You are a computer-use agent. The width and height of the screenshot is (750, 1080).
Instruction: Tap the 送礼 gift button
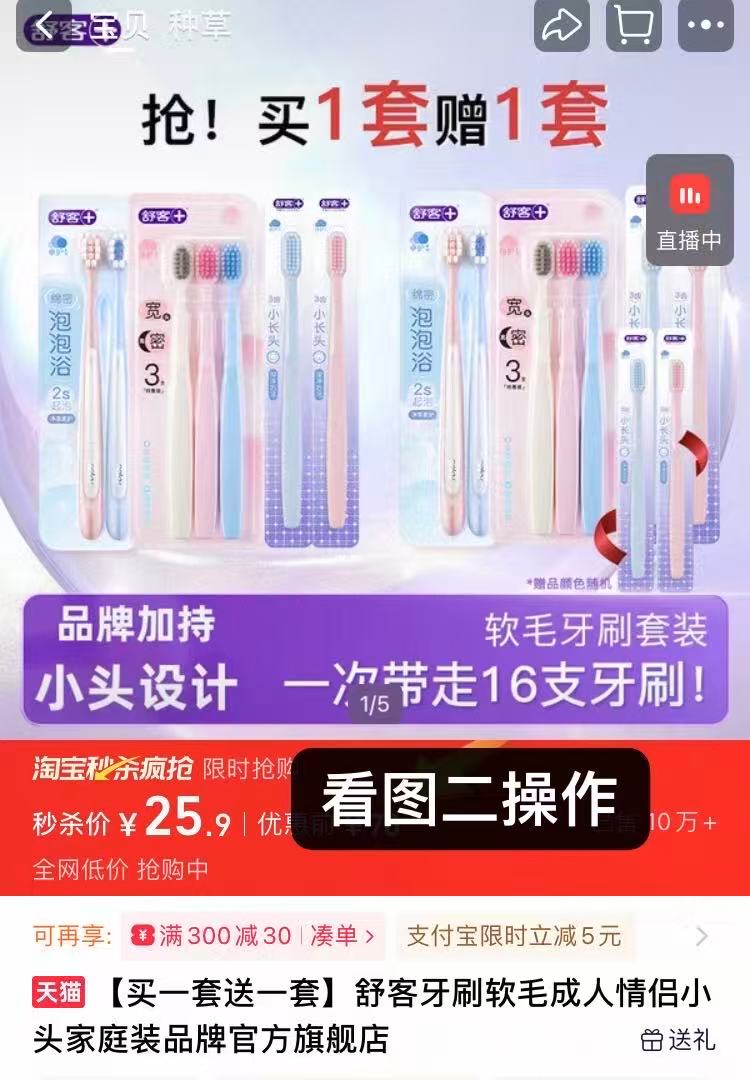coord(678,1040)
